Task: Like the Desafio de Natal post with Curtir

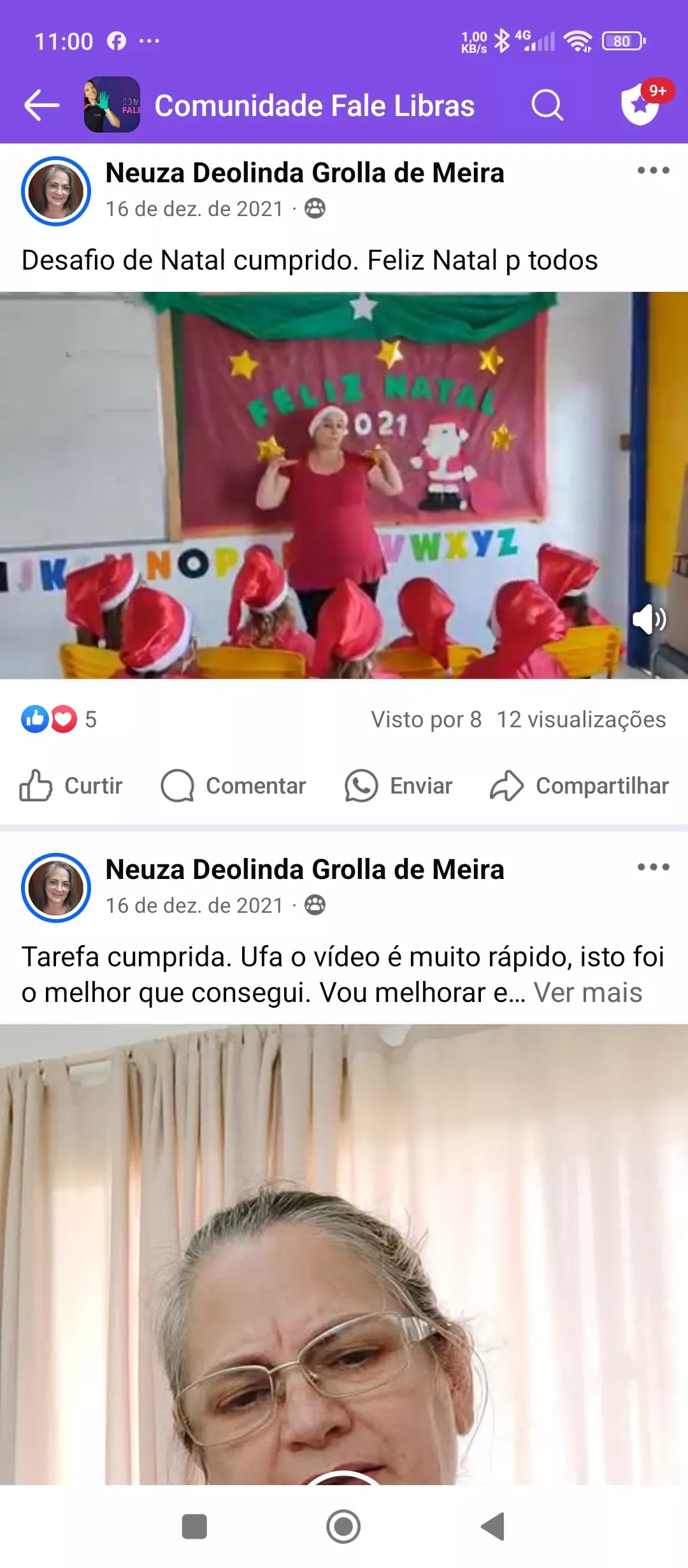Action: point(71,786)
